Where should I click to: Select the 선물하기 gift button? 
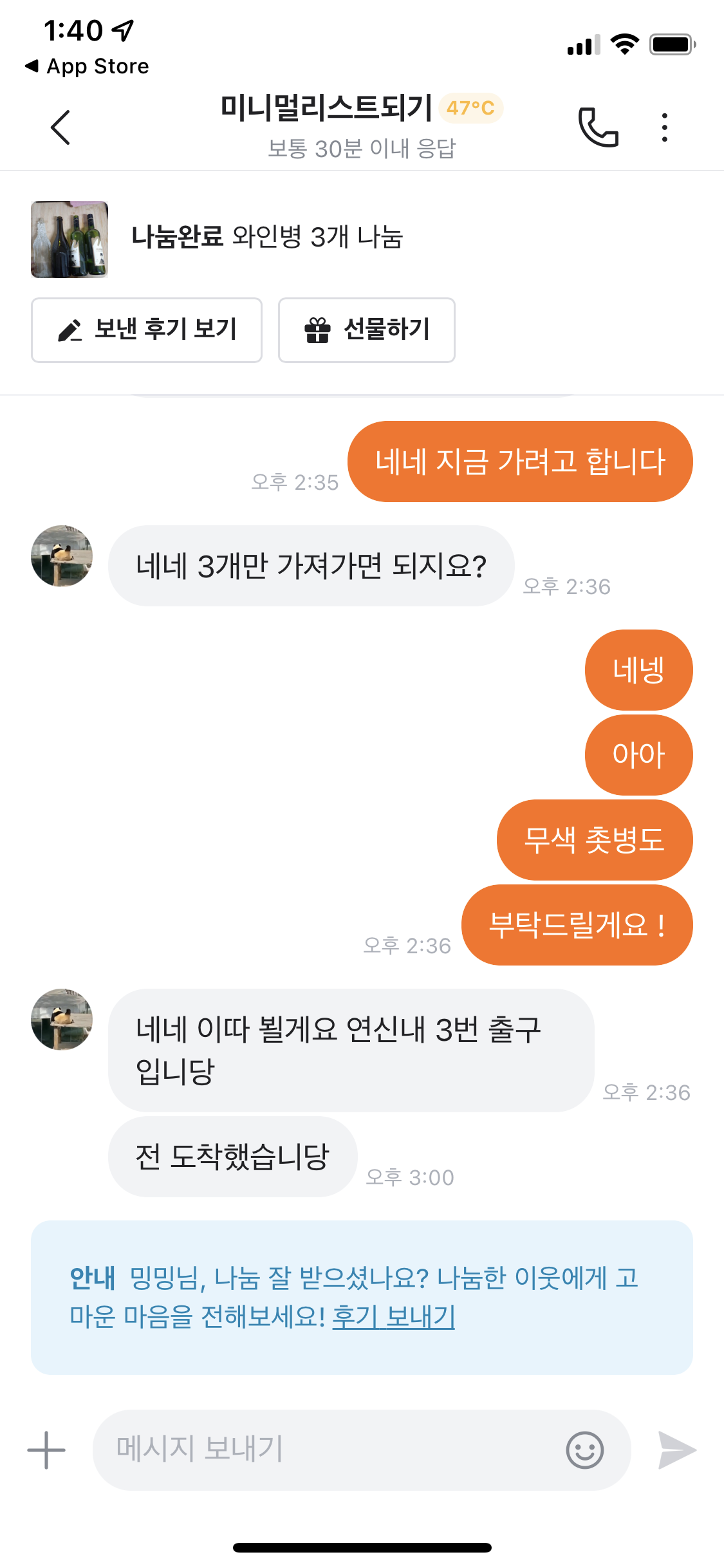(367, 330)
